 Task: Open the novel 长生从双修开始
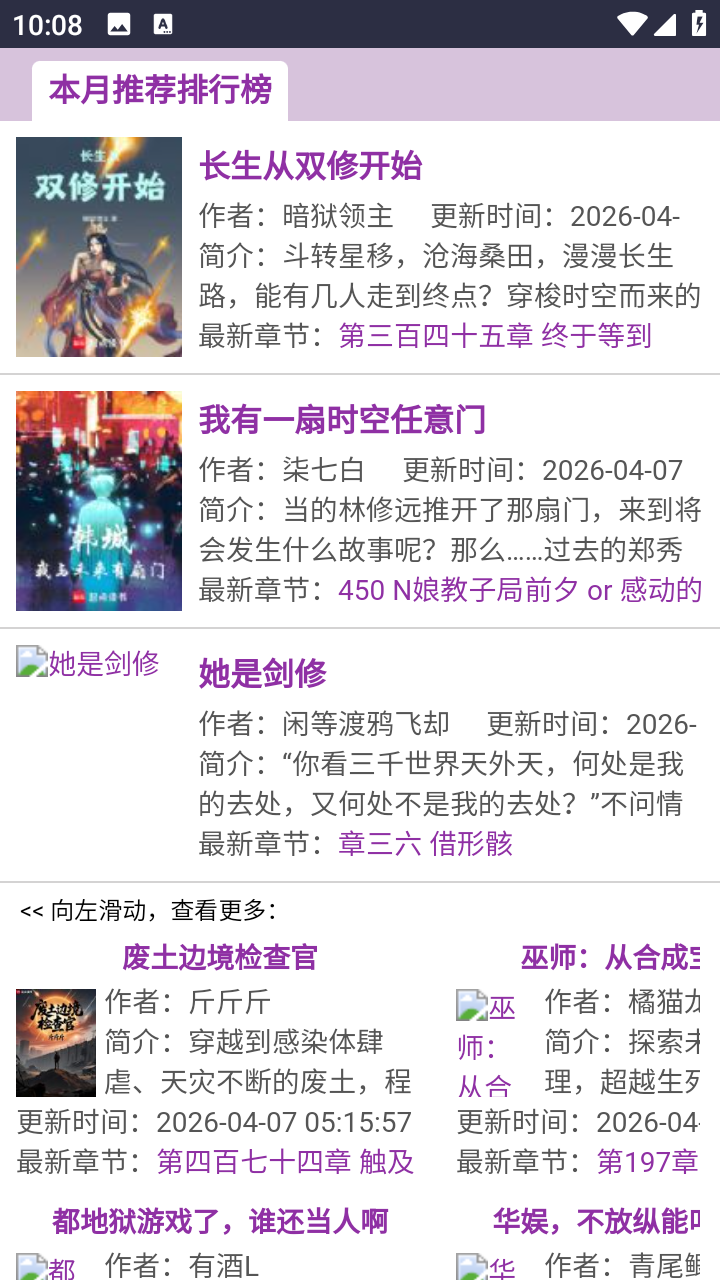click(311, 167)
